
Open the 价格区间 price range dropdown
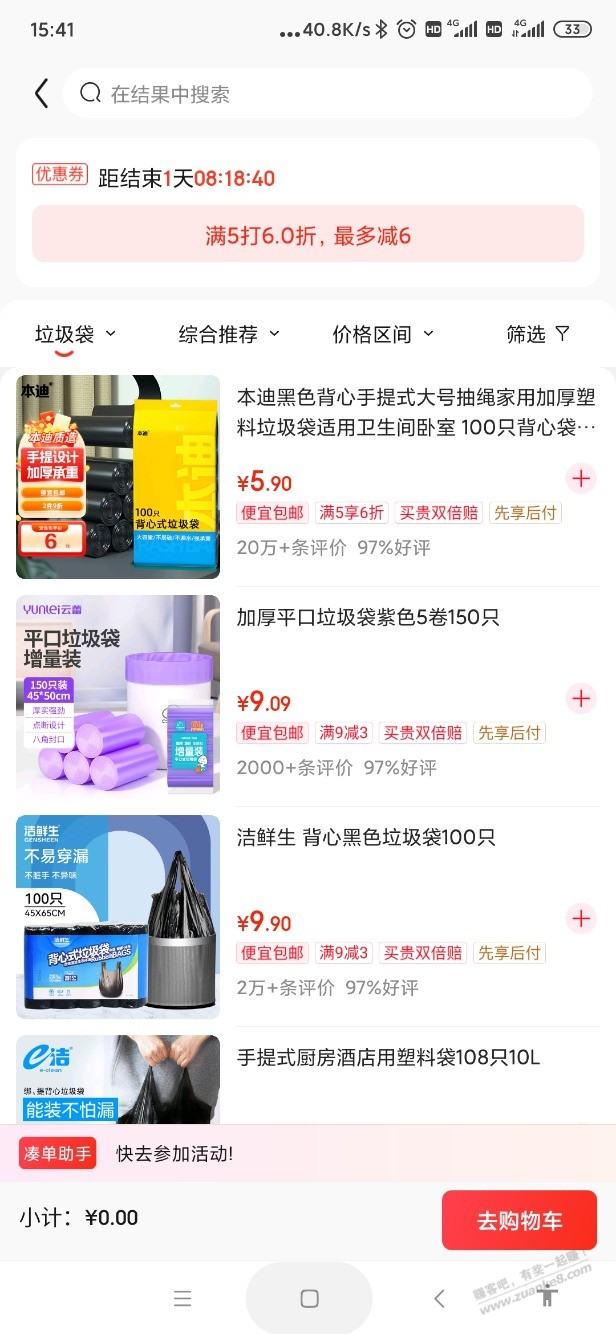(x=383, y=334)
